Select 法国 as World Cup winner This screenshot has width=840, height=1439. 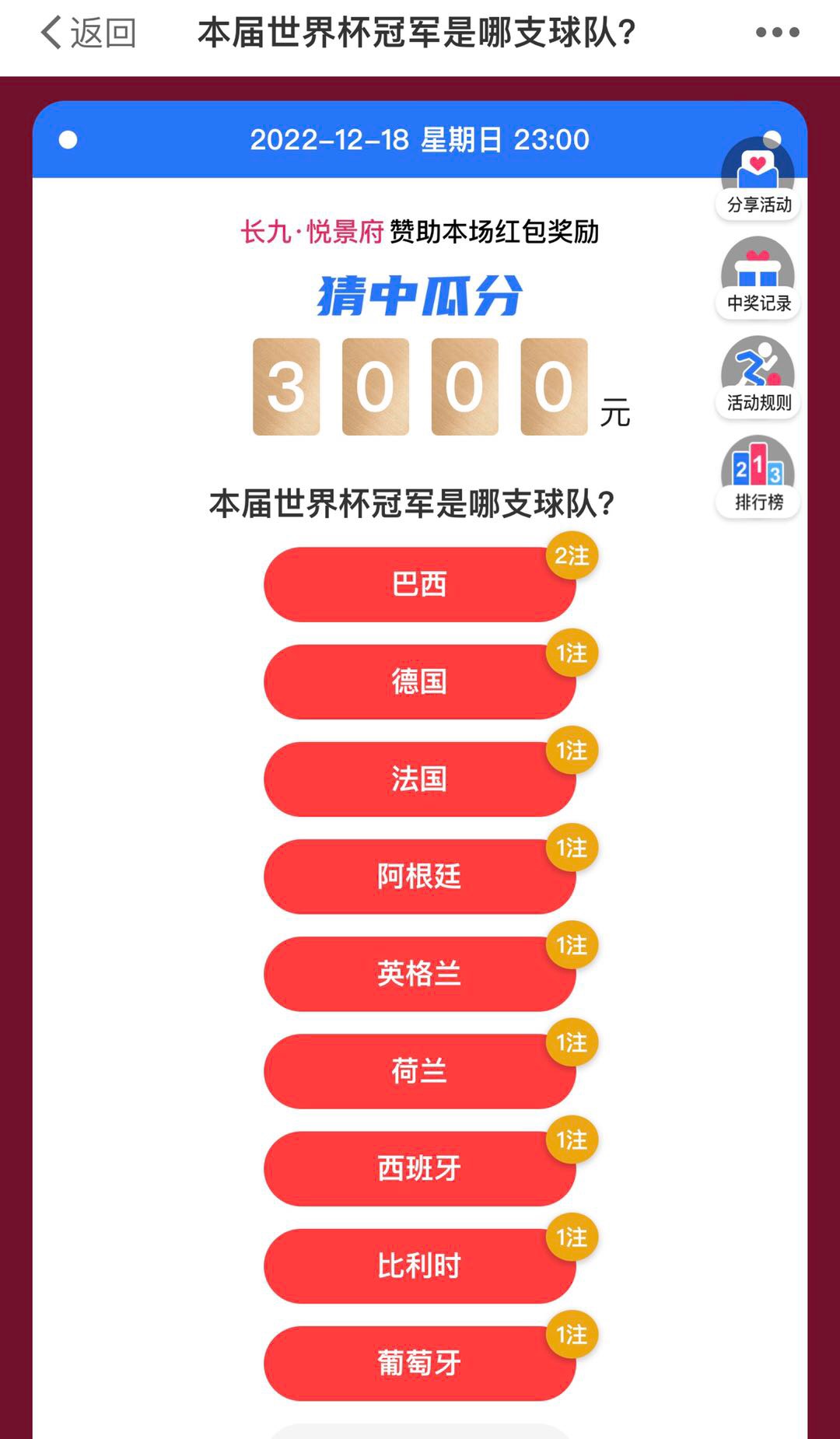tap(419, 779)
